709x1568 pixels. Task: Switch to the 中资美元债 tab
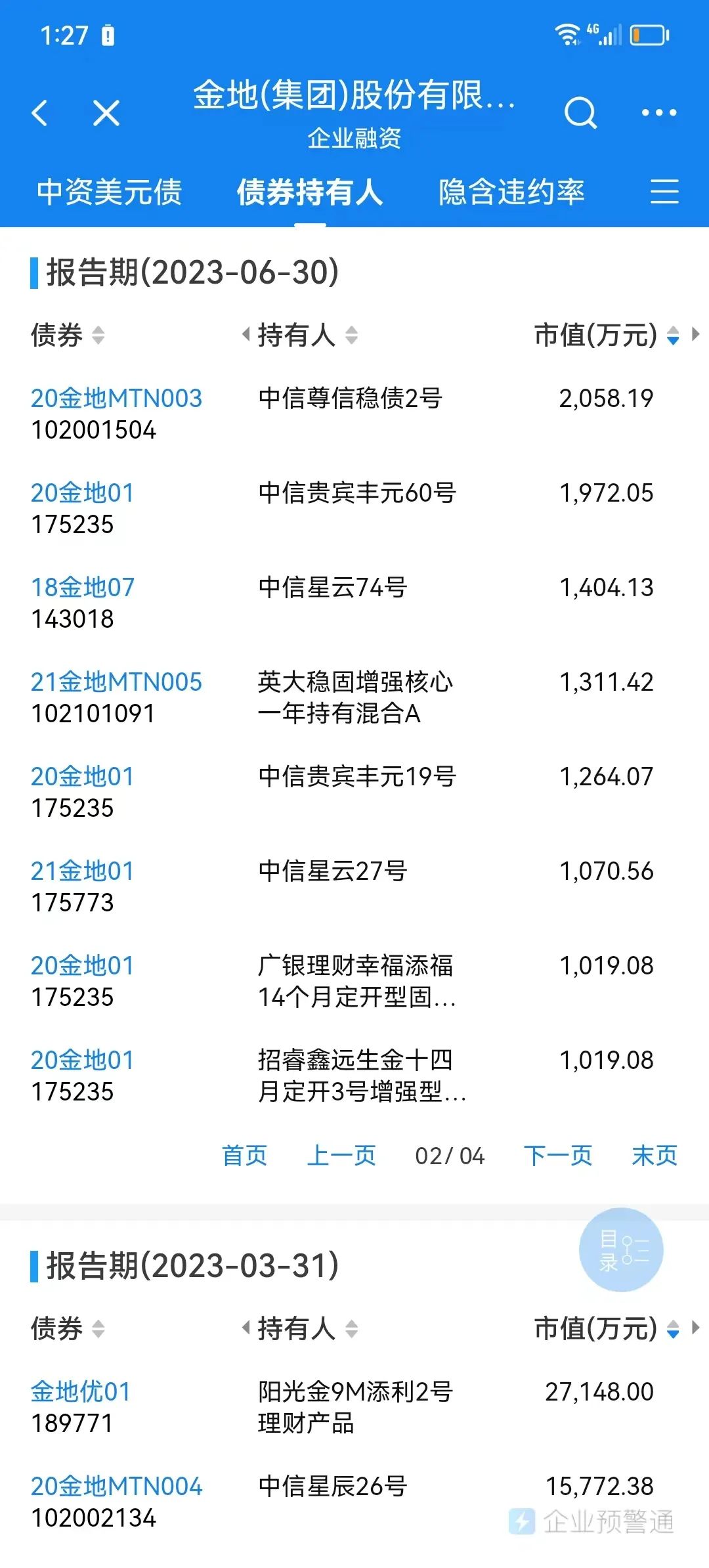pos(109,192)
